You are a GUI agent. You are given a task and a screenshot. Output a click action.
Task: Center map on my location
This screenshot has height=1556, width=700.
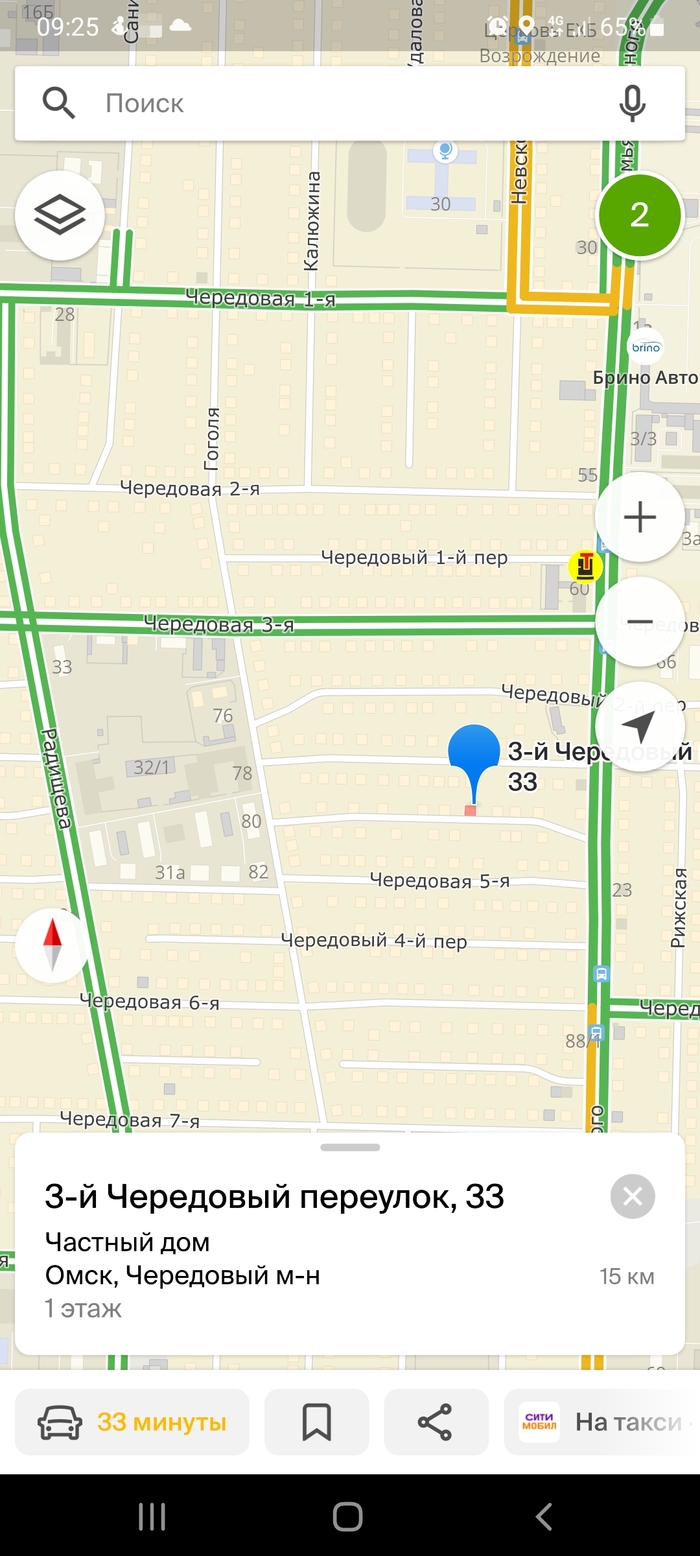639,726
